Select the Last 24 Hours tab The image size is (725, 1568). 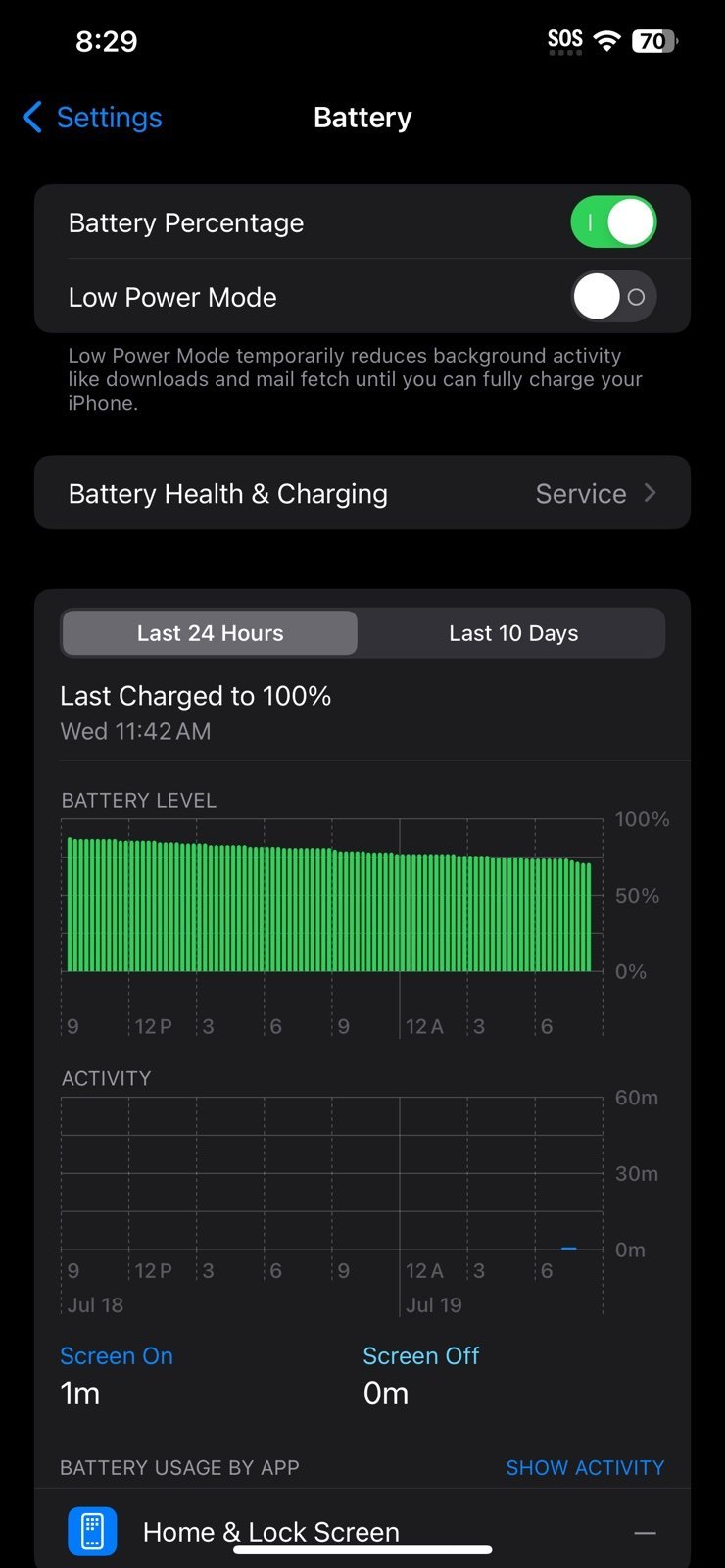coord(209,632)
